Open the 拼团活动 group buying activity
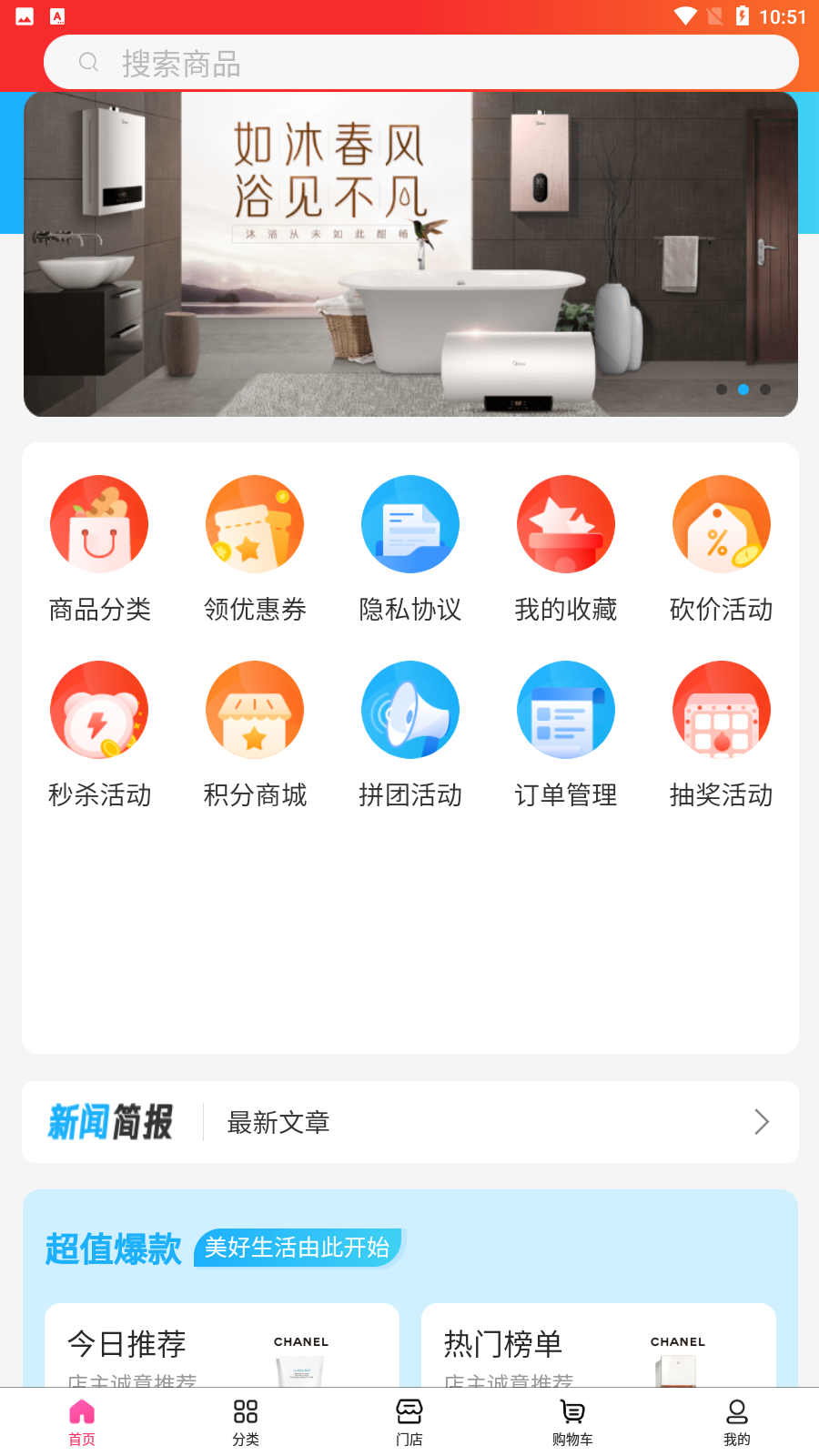Image resolution: width=819 pixels, height=1456 pixels. click(x=410, y=733)
